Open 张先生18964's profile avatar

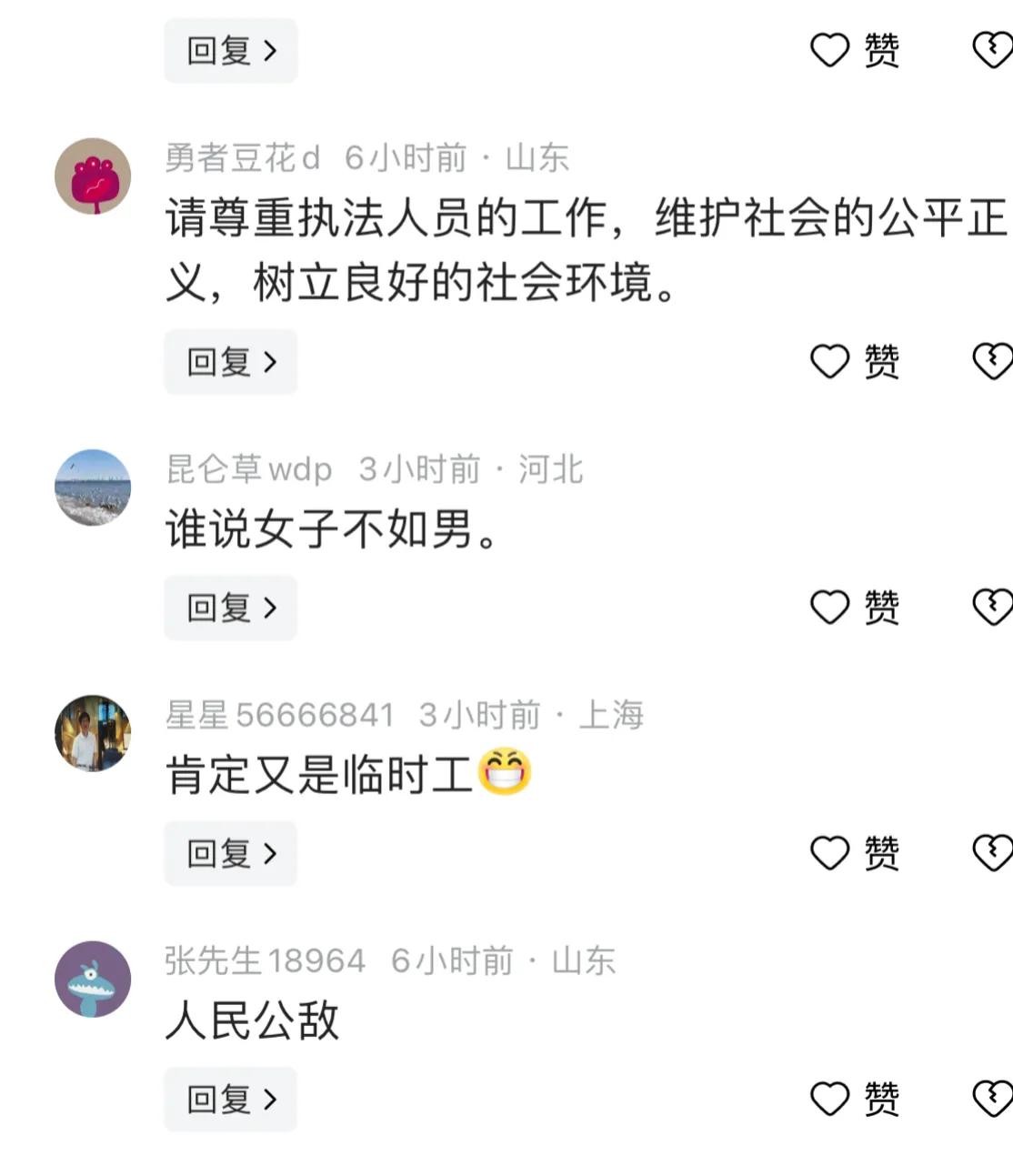[x=93, y=980]
